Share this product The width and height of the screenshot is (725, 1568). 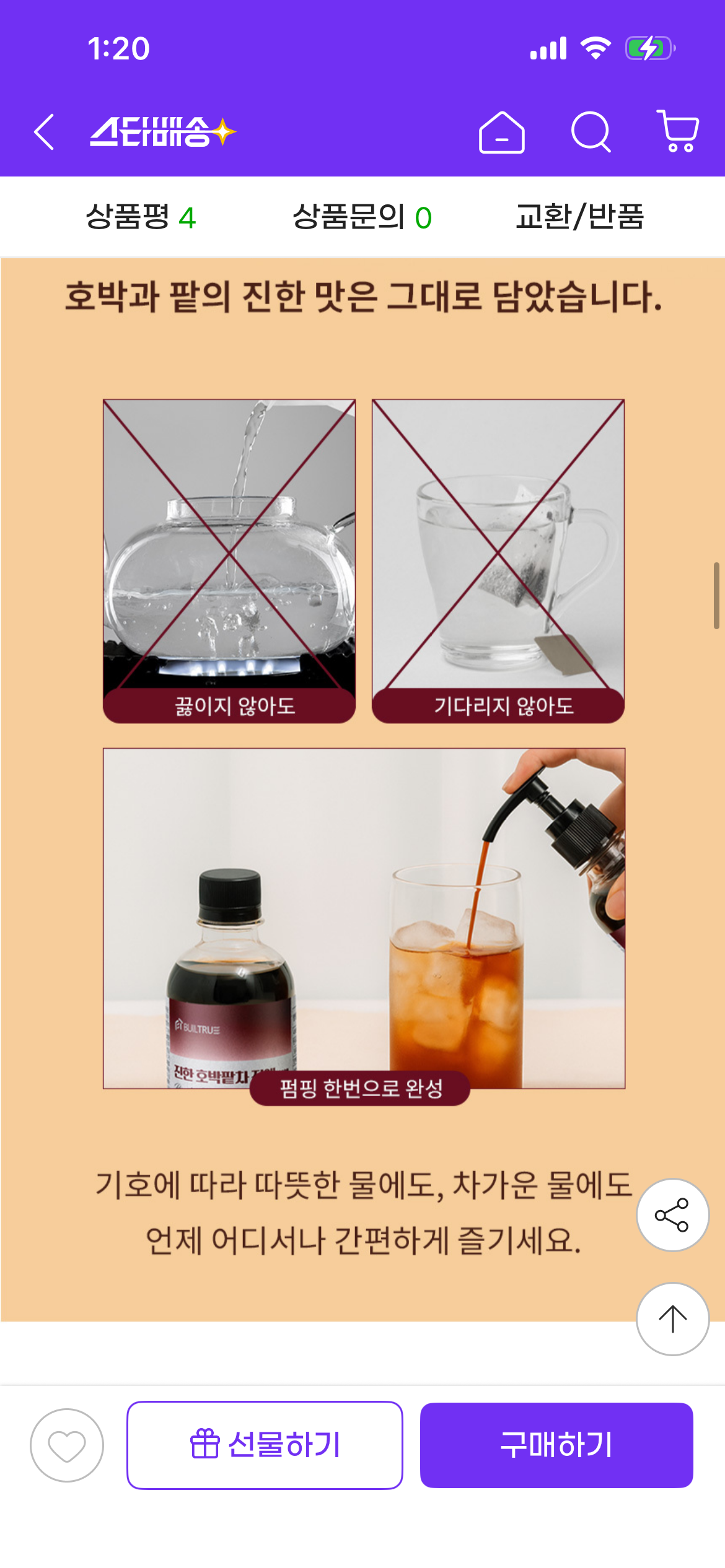(672, 1214)
